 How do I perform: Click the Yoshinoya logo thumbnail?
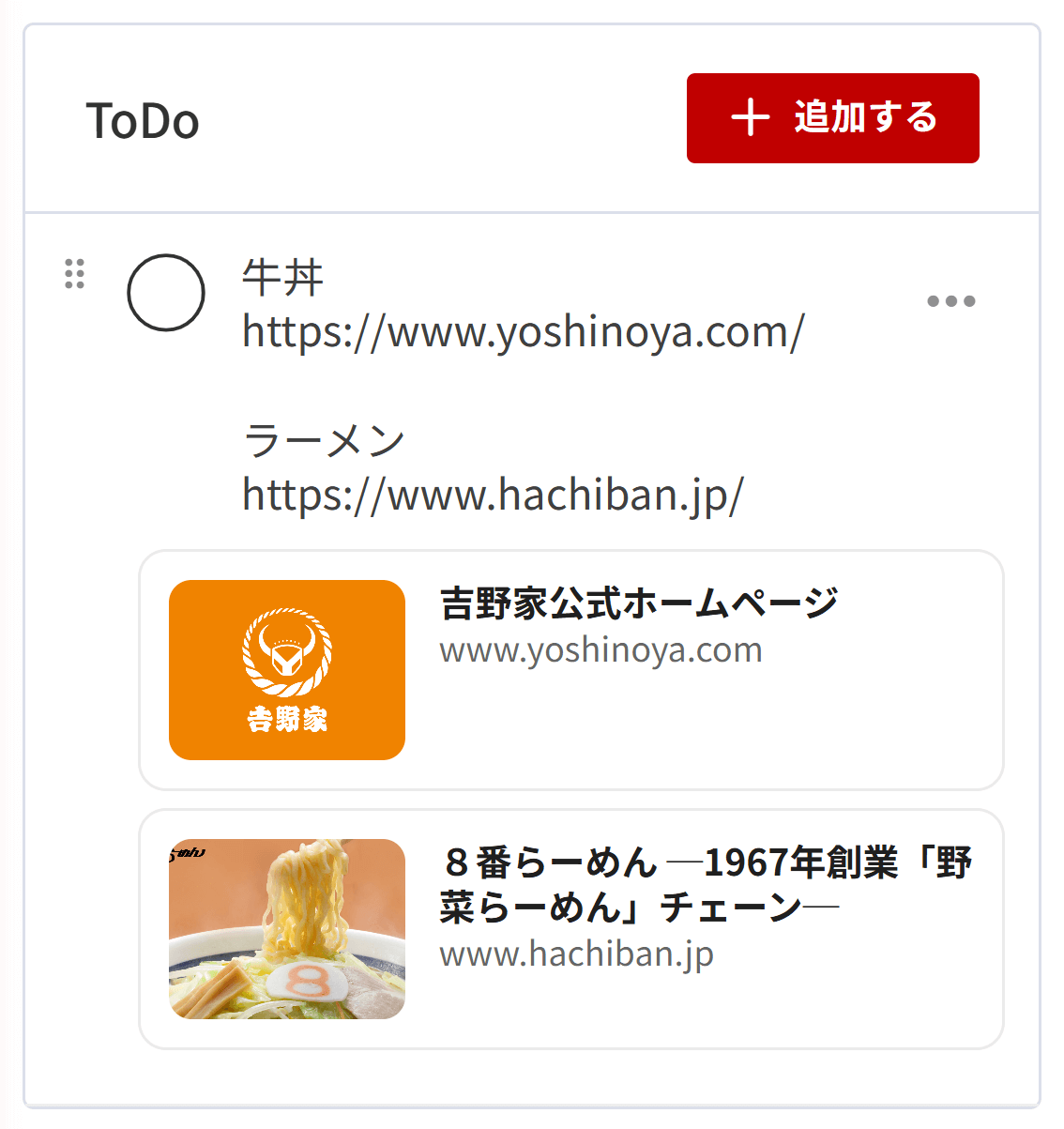[285, 669]
